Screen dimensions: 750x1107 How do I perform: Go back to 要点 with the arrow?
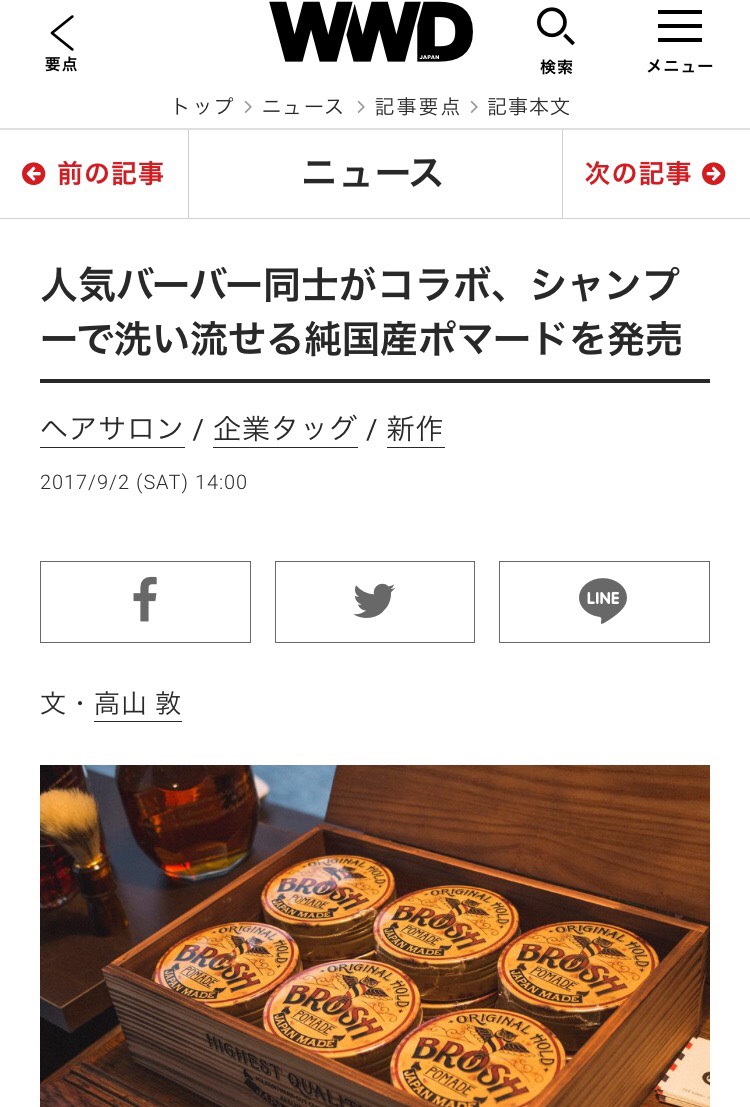(x=61, y=44)
